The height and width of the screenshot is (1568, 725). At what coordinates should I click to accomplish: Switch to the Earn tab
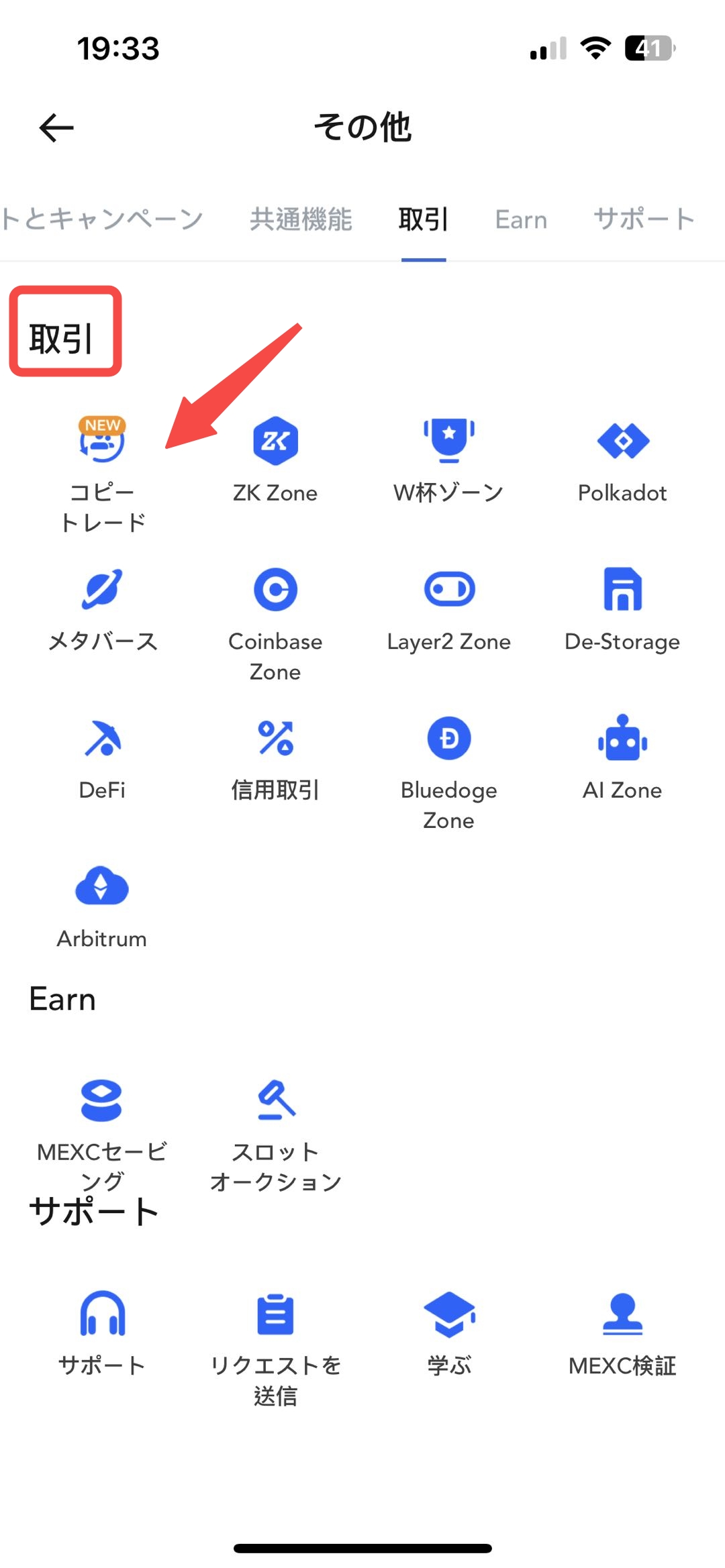(x=521, y=219)
